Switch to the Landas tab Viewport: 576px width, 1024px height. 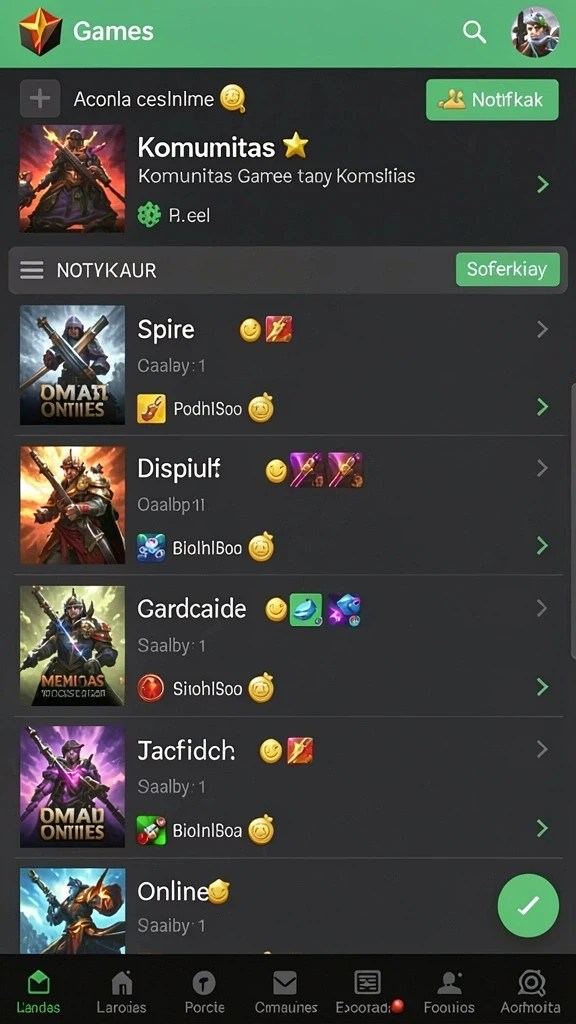39,991
